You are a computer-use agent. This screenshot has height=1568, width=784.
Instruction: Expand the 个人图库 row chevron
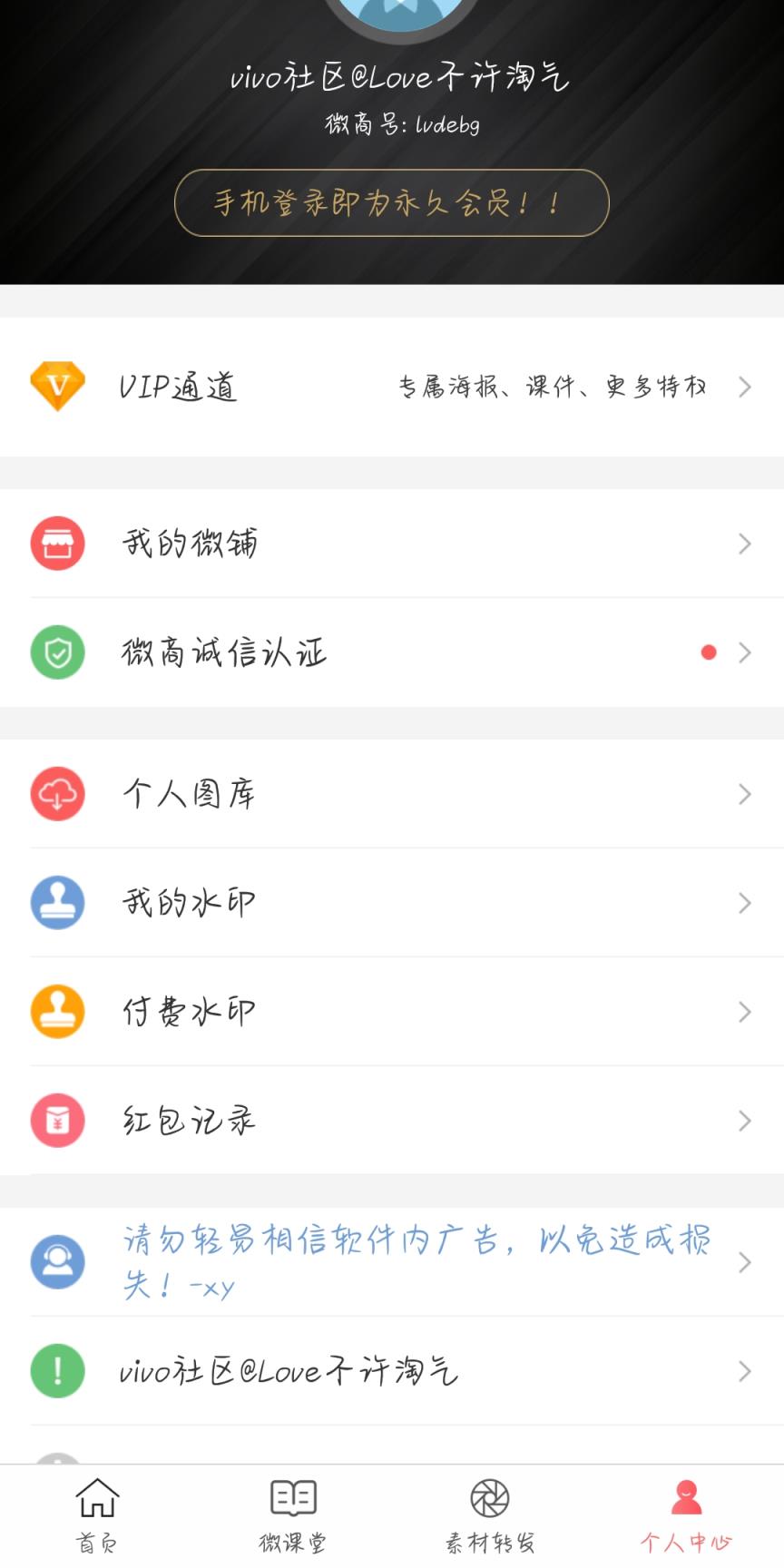pyautogui.click(x=746, y=793)
